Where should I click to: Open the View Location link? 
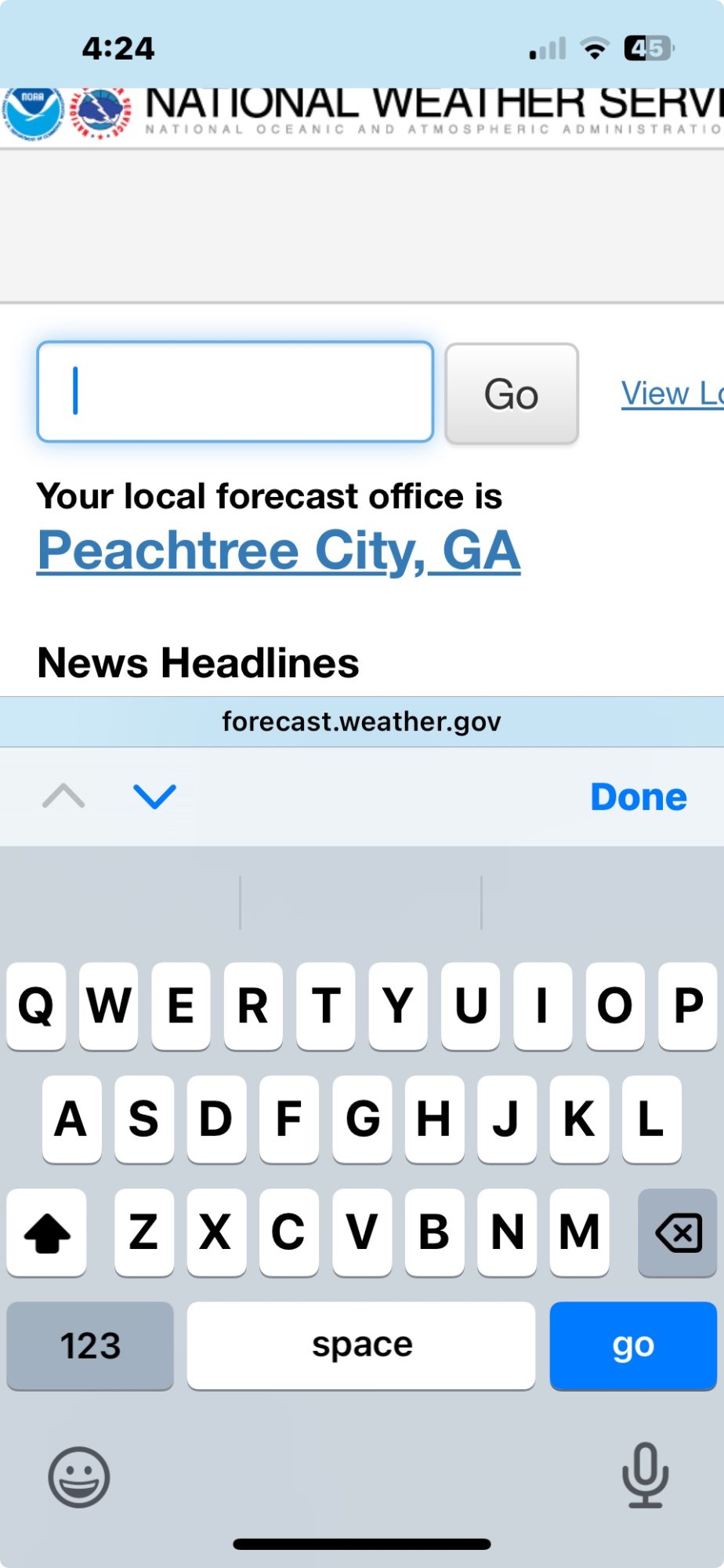(672, 394)
